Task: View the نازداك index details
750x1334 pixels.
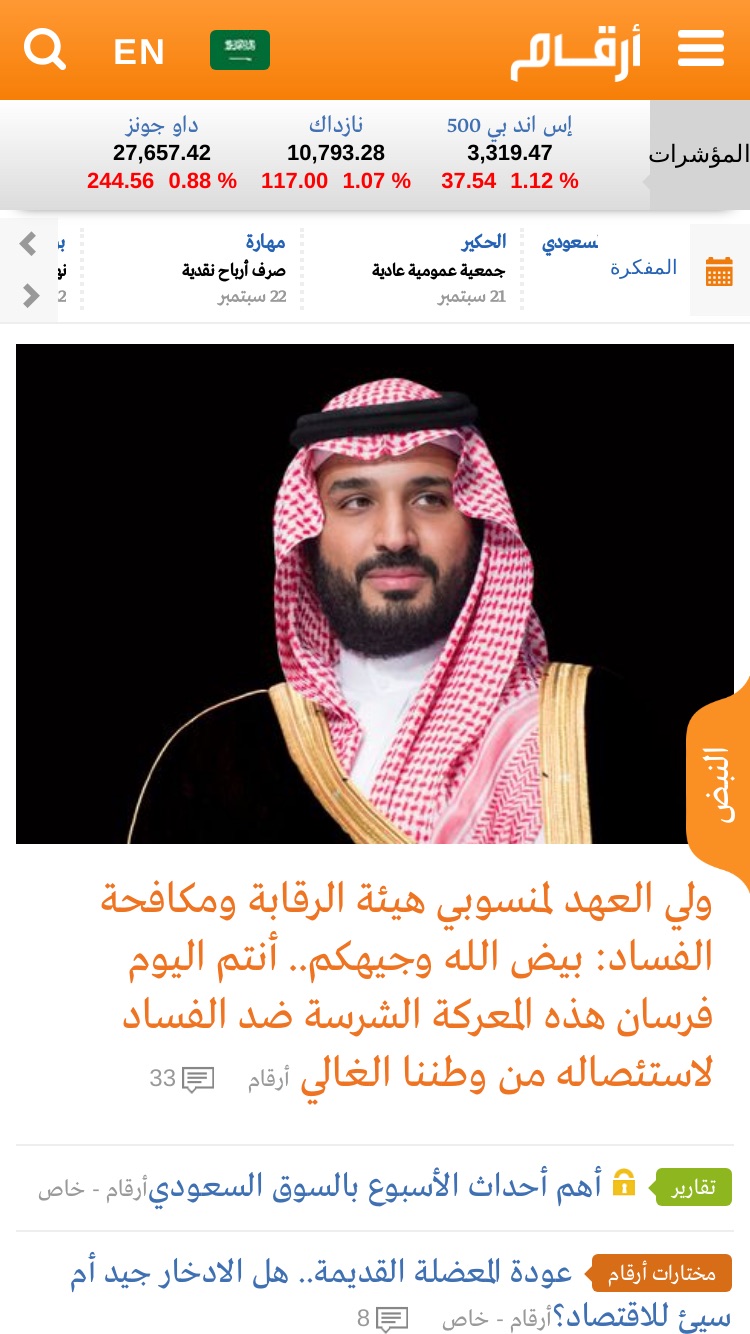Action: click(336, 154)
